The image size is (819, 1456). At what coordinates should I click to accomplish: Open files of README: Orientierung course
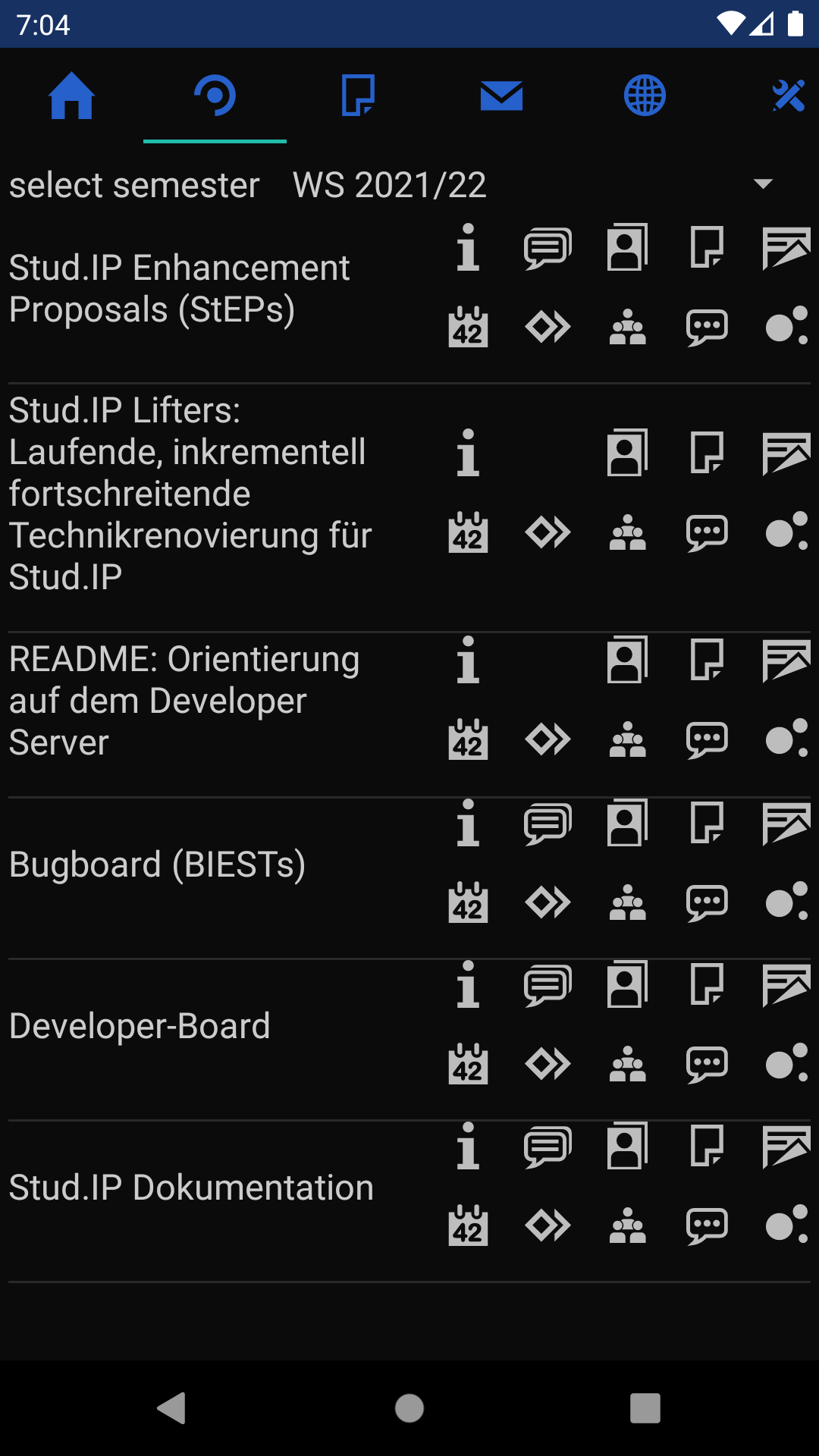[x=707, y=660]
